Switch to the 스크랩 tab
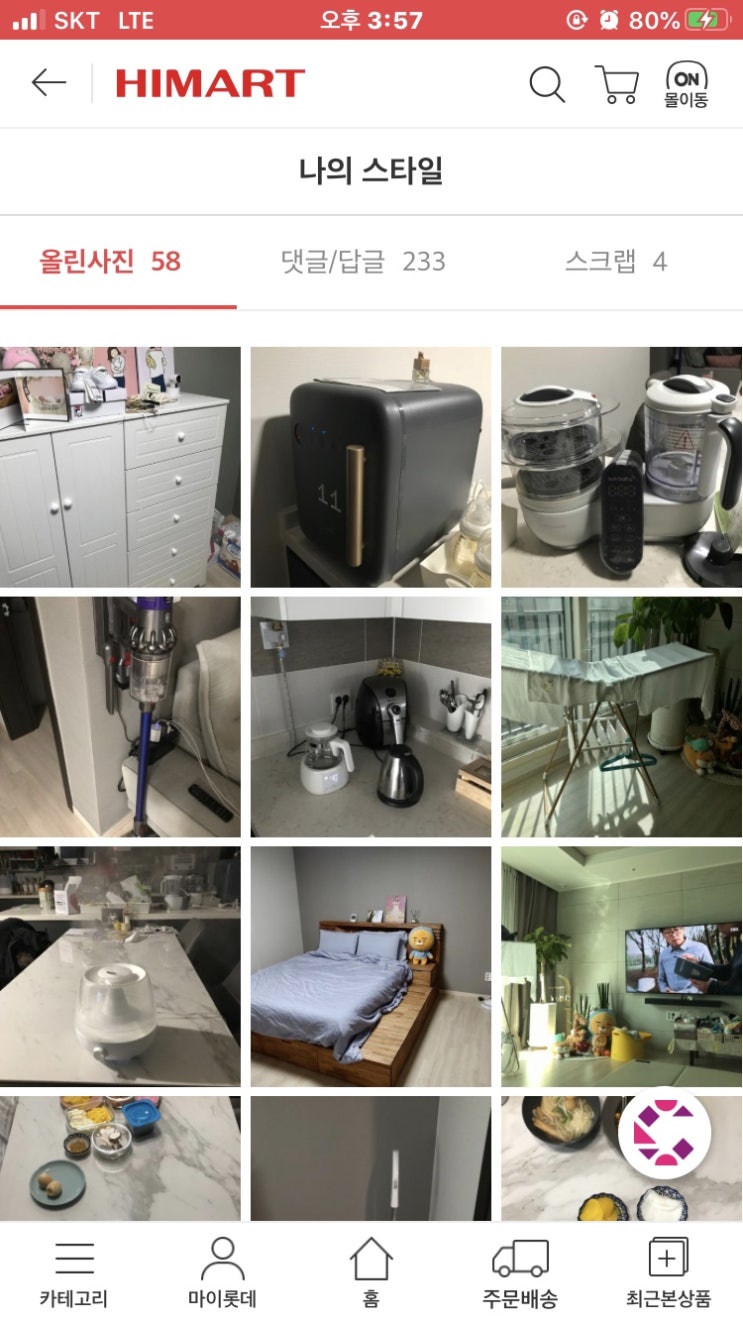Screen dimensions: 743x1322 pos(615,262)
